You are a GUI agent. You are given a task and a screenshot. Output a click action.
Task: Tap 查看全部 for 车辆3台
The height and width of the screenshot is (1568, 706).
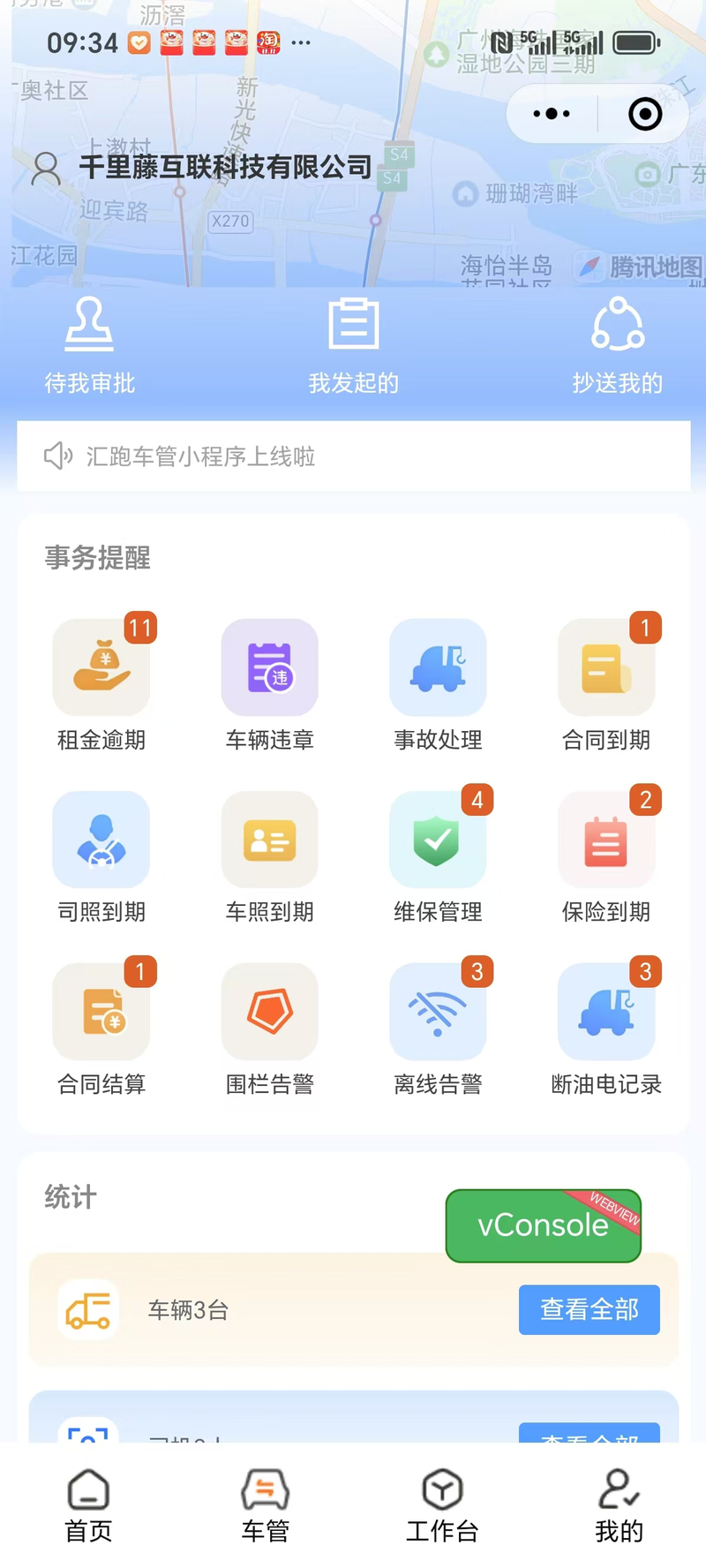tap(590, 1309)
